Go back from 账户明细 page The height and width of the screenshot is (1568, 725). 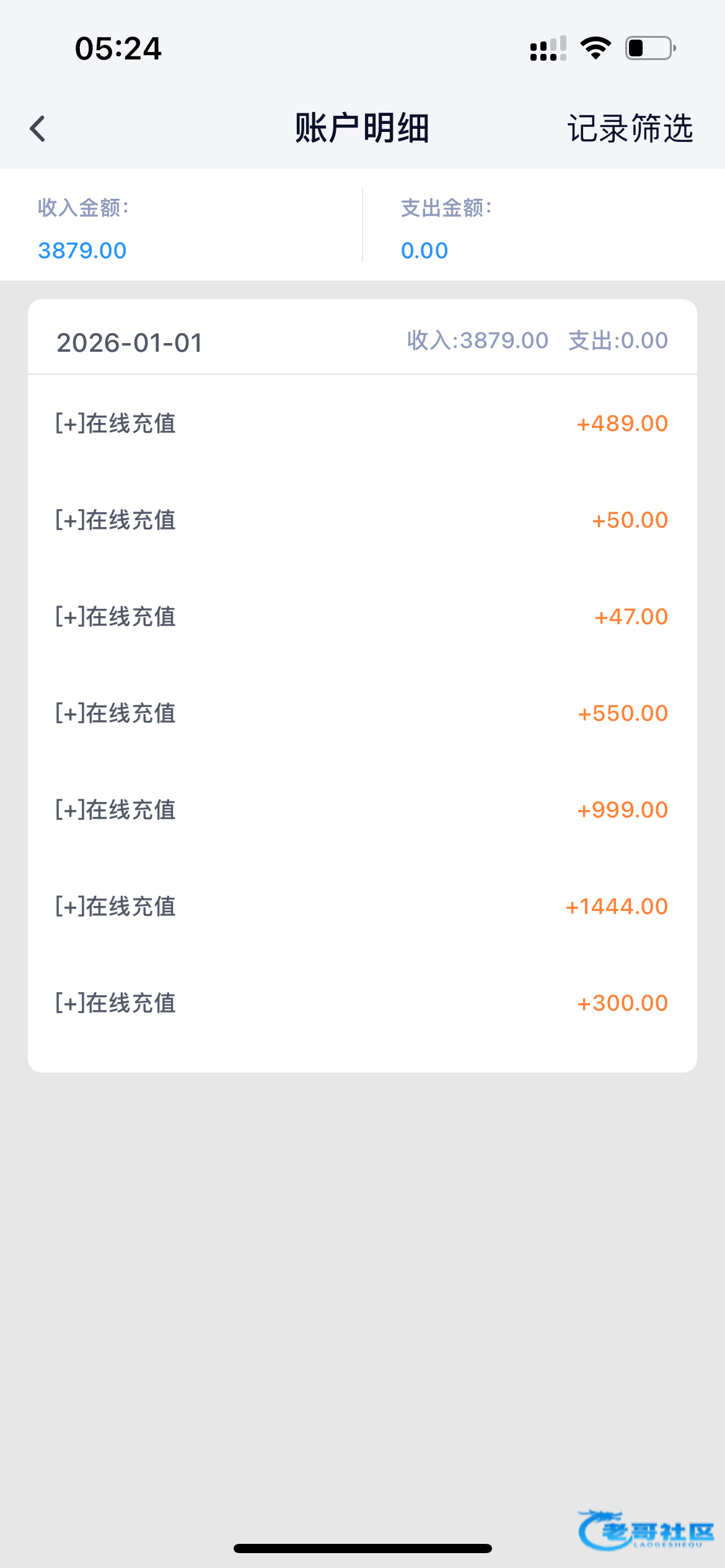tap(38, 129)
